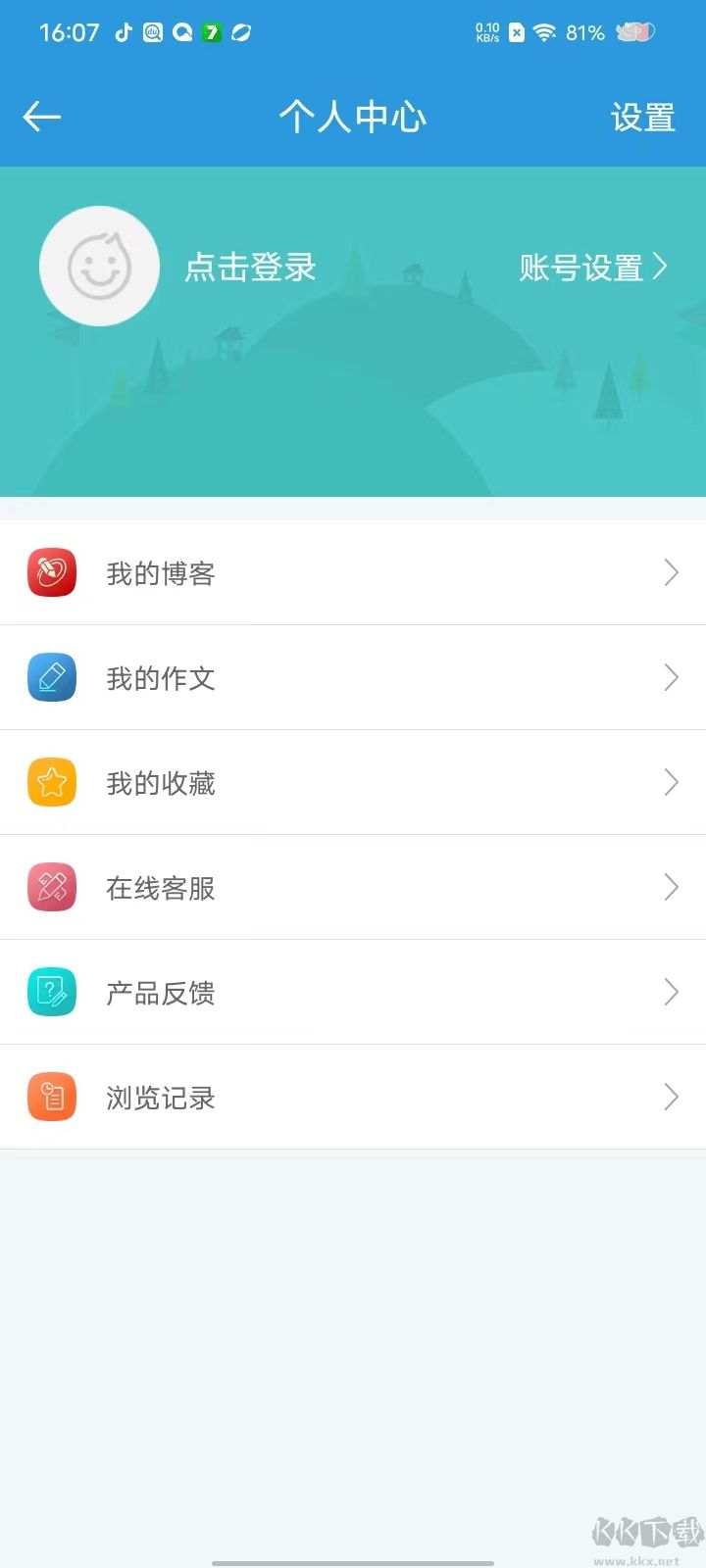Image resolution: width=706 pixels, height=1568 pixels.
Task: Click the orange 浏览记录 history icon
Action: click(51, 1097)
